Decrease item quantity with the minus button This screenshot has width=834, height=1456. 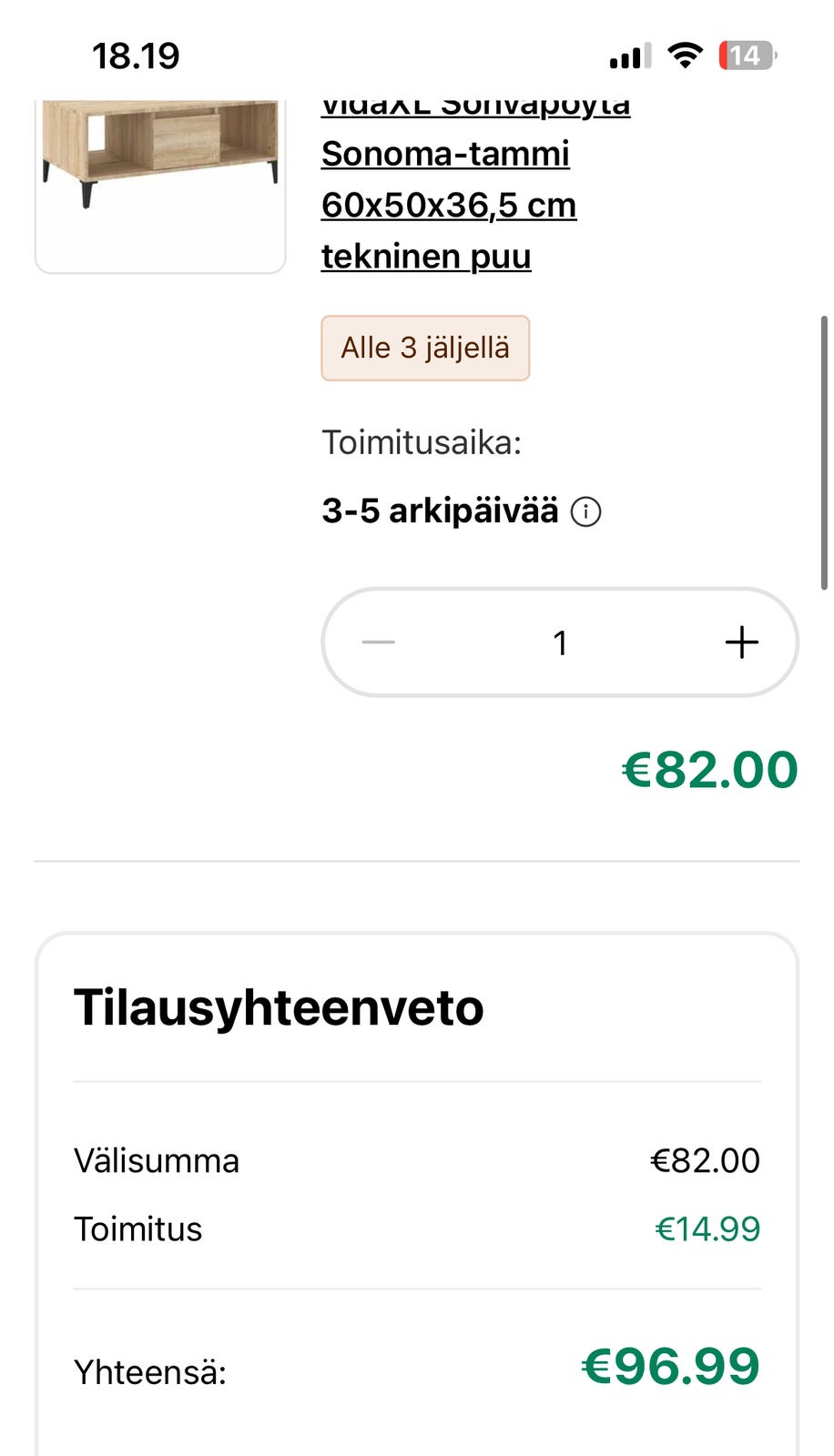(376, 642)
